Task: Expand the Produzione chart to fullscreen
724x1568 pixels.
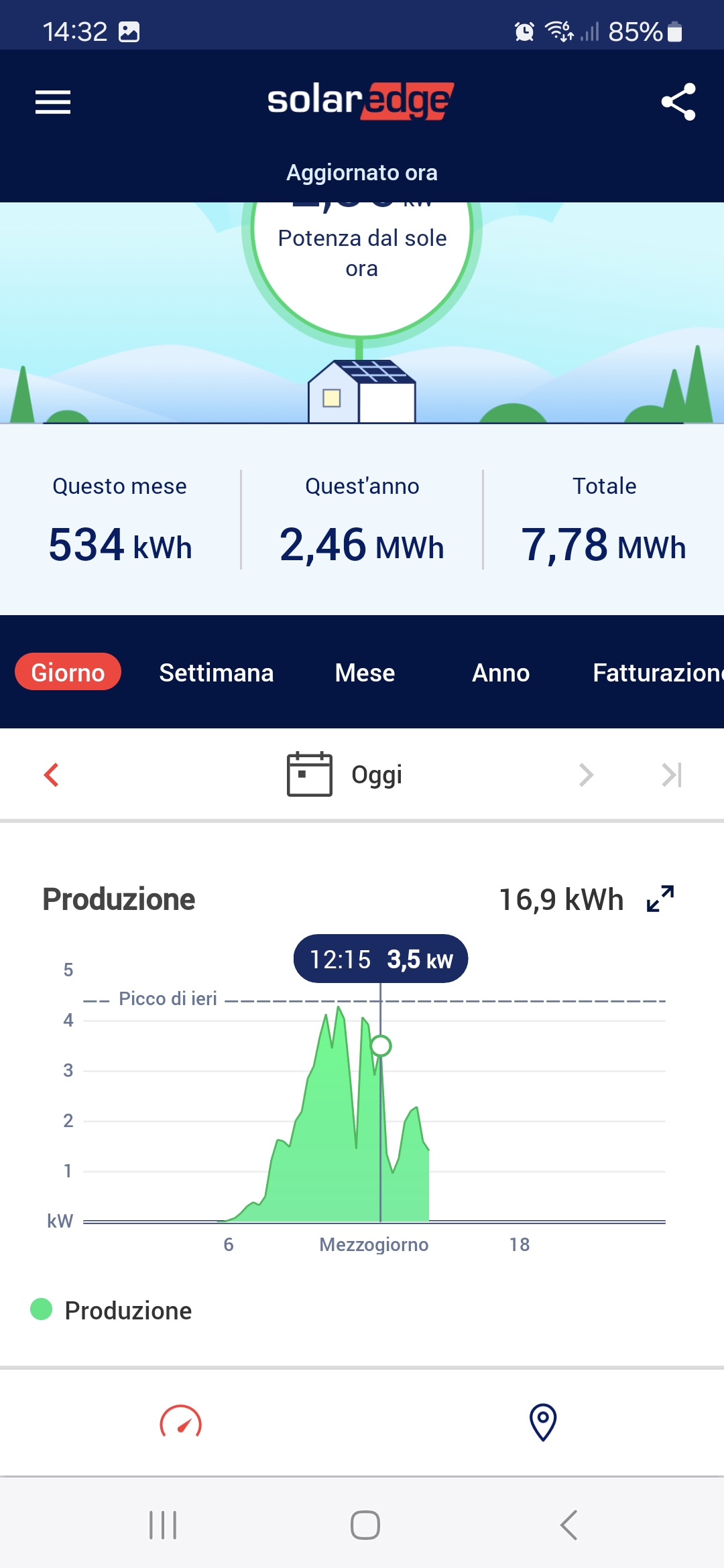Action: 660,899
